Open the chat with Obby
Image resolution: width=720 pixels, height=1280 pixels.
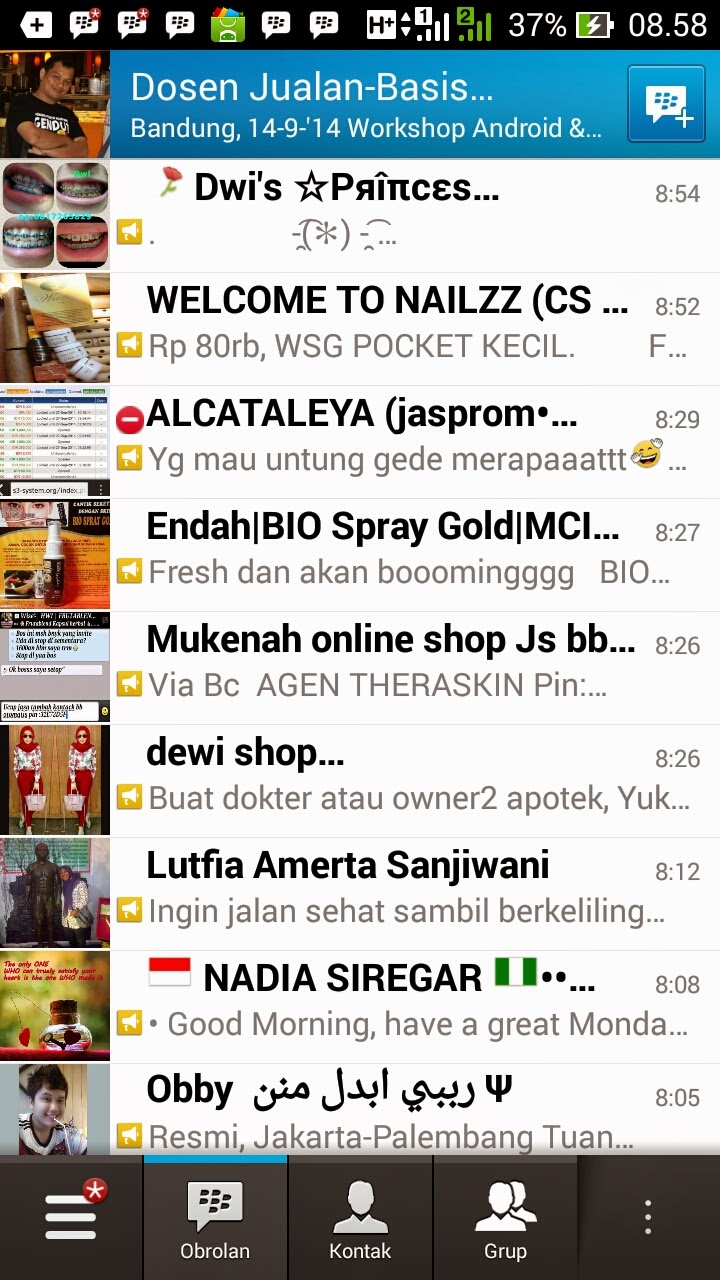point(360,1110)
